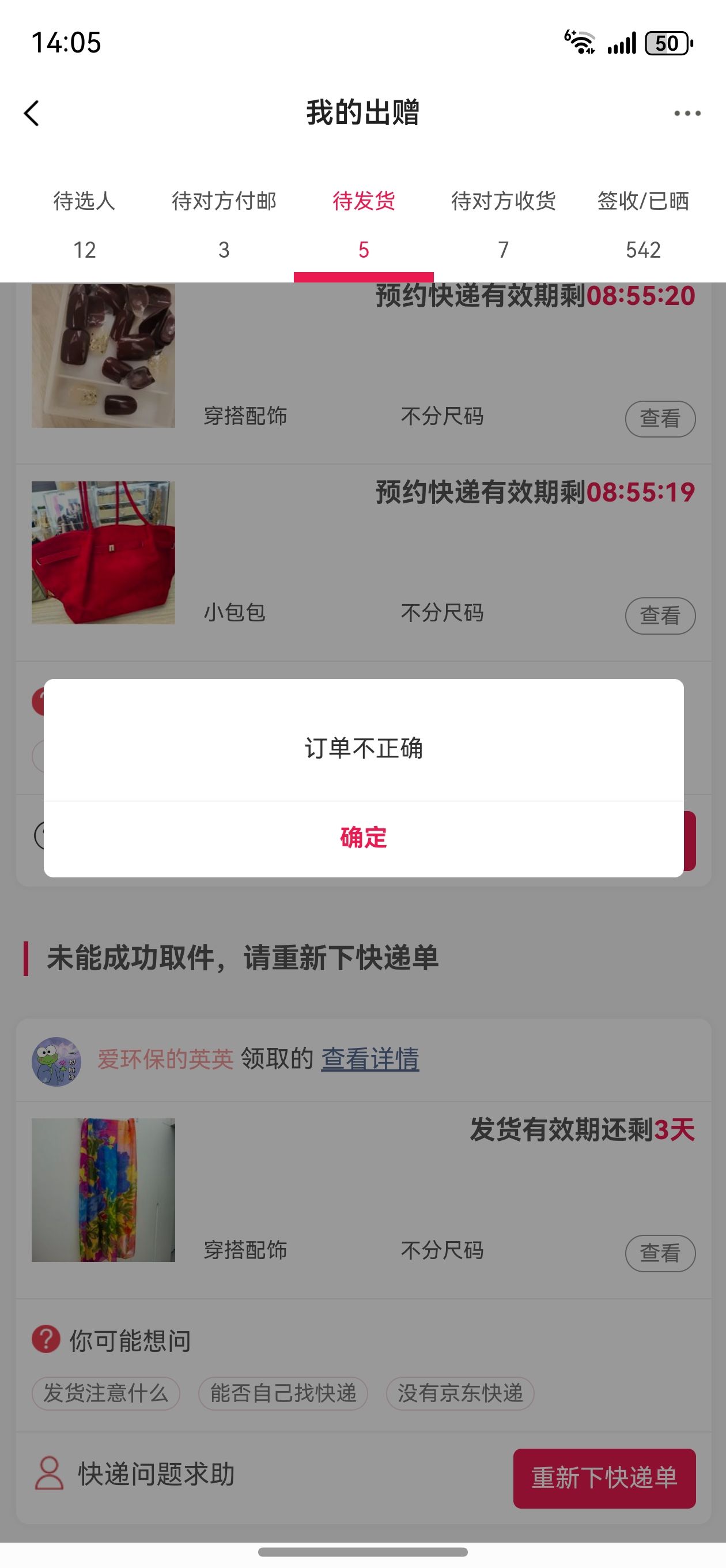Open 爱环保的英英's avatar
The width and height of the screenshot is (726, 1568).
point(56,1061)
